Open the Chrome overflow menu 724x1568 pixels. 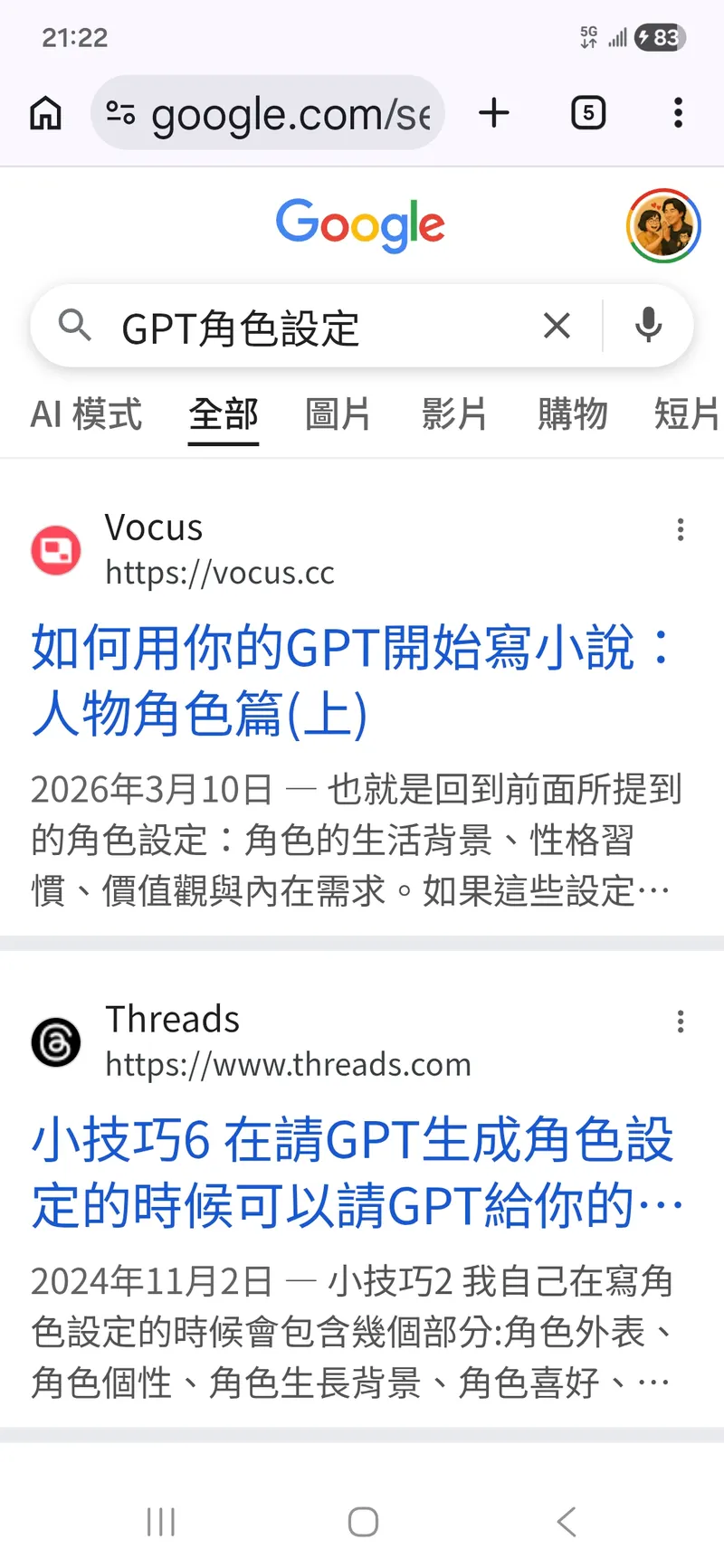click(678, 114)
